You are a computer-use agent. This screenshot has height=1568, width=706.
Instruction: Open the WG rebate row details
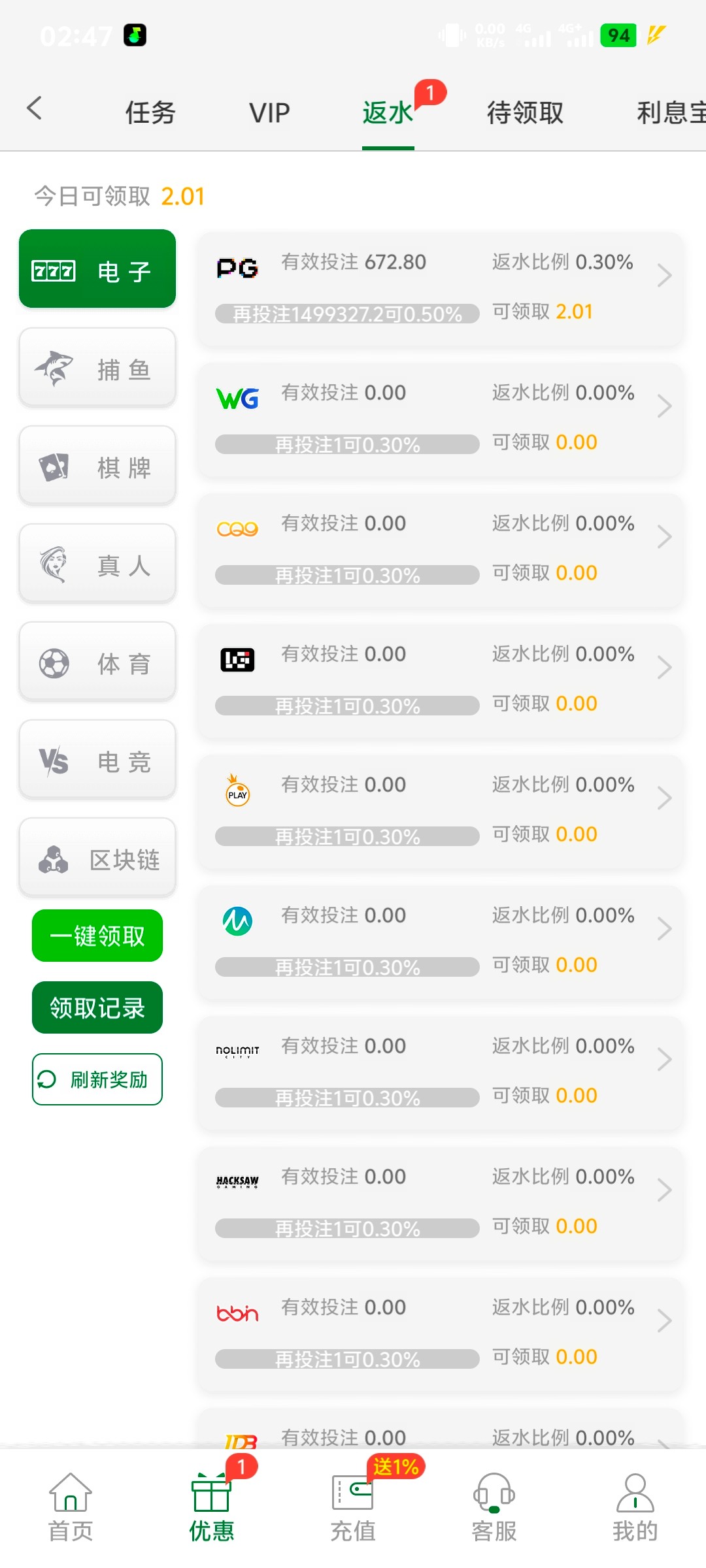pyautogui.click(x=441, y=419)
